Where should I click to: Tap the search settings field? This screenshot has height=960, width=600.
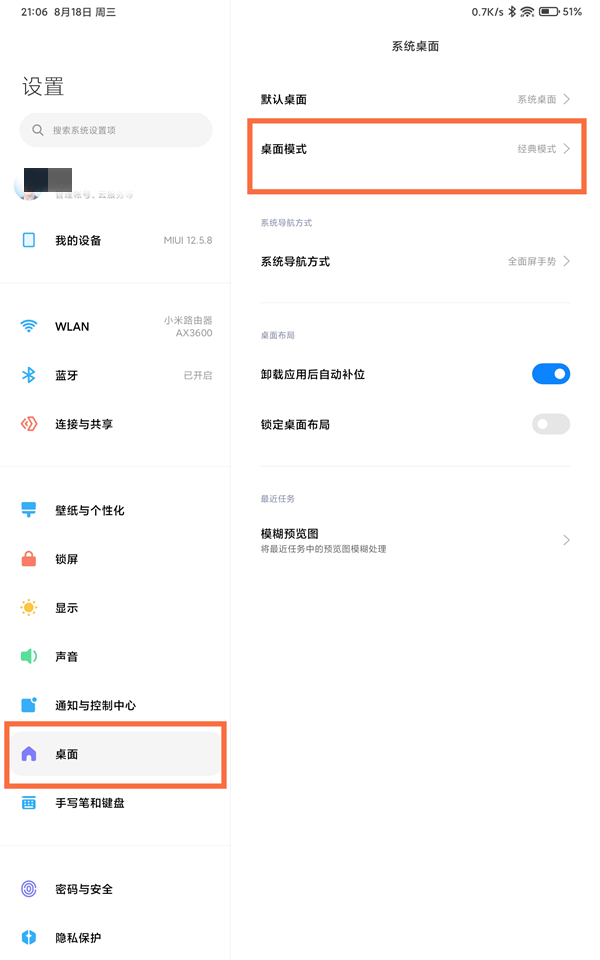pos(116,130)
